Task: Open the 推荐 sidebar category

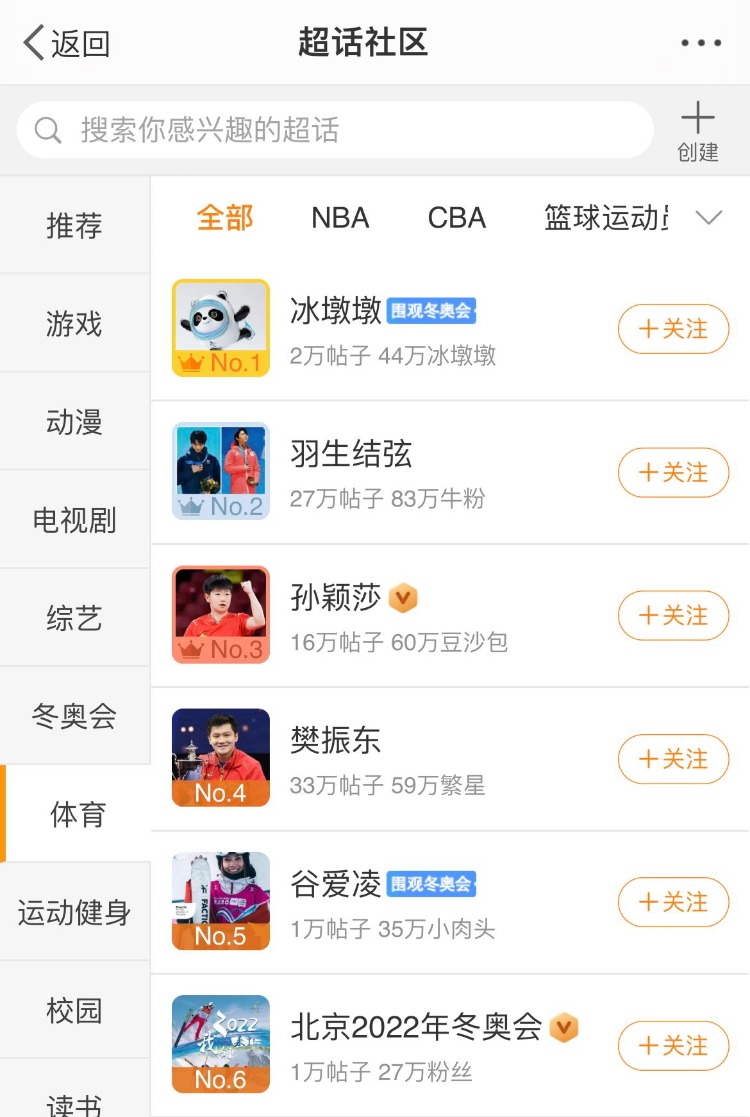Action: tap(75, 226)
